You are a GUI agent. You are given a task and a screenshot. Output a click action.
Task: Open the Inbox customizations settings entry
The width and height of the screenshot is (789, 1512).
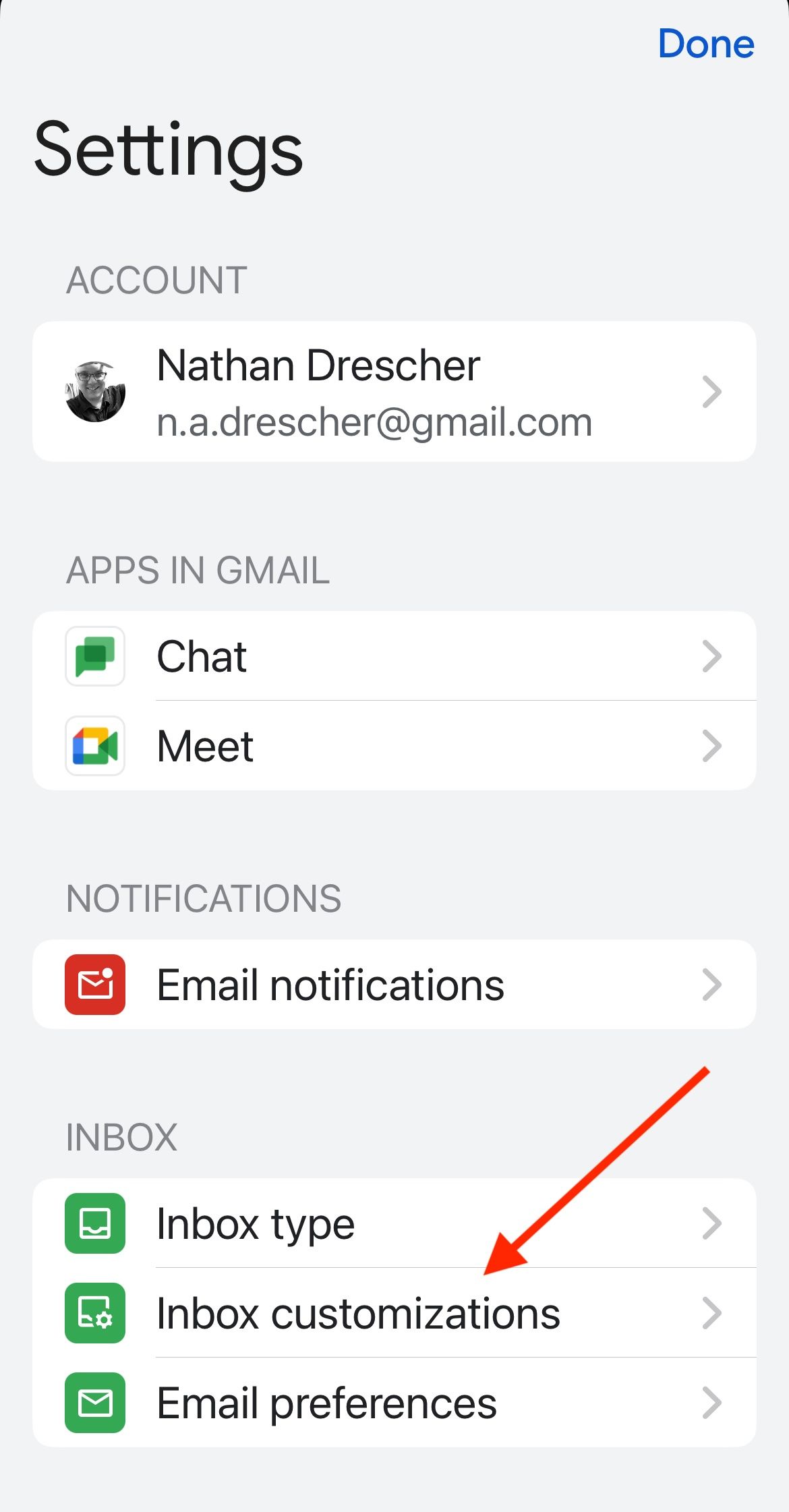point(357,1313)
